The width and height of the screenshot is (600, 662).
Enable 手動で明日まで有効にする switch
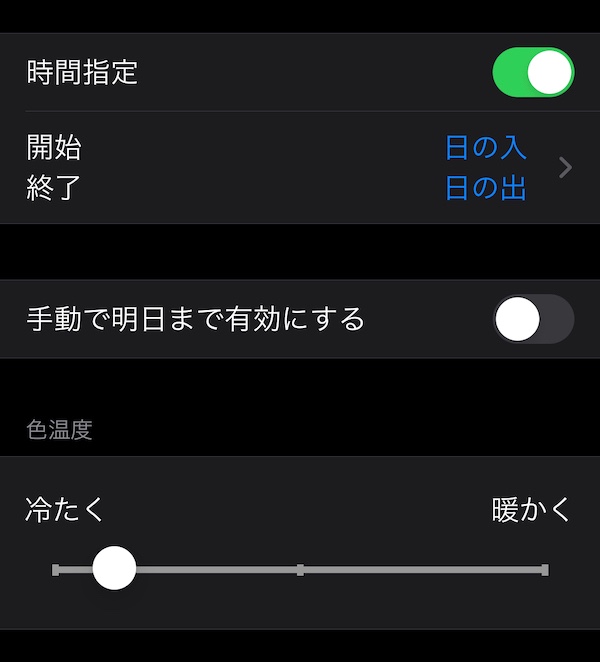[x=533, y=320]
